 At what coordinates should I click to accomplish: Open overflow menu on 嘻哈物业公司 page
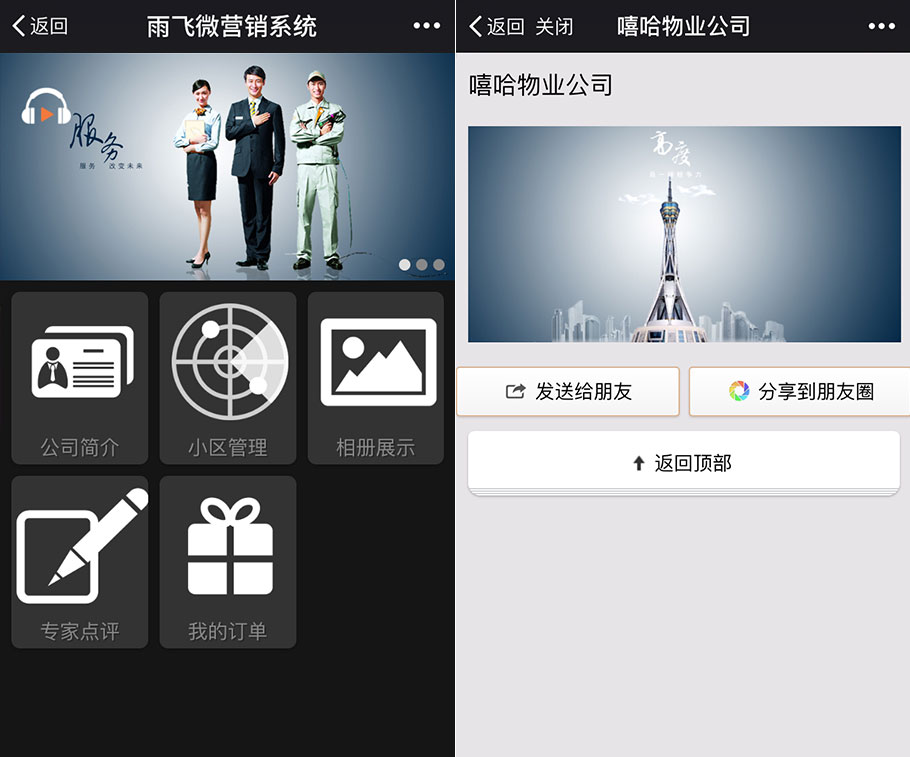882,26
